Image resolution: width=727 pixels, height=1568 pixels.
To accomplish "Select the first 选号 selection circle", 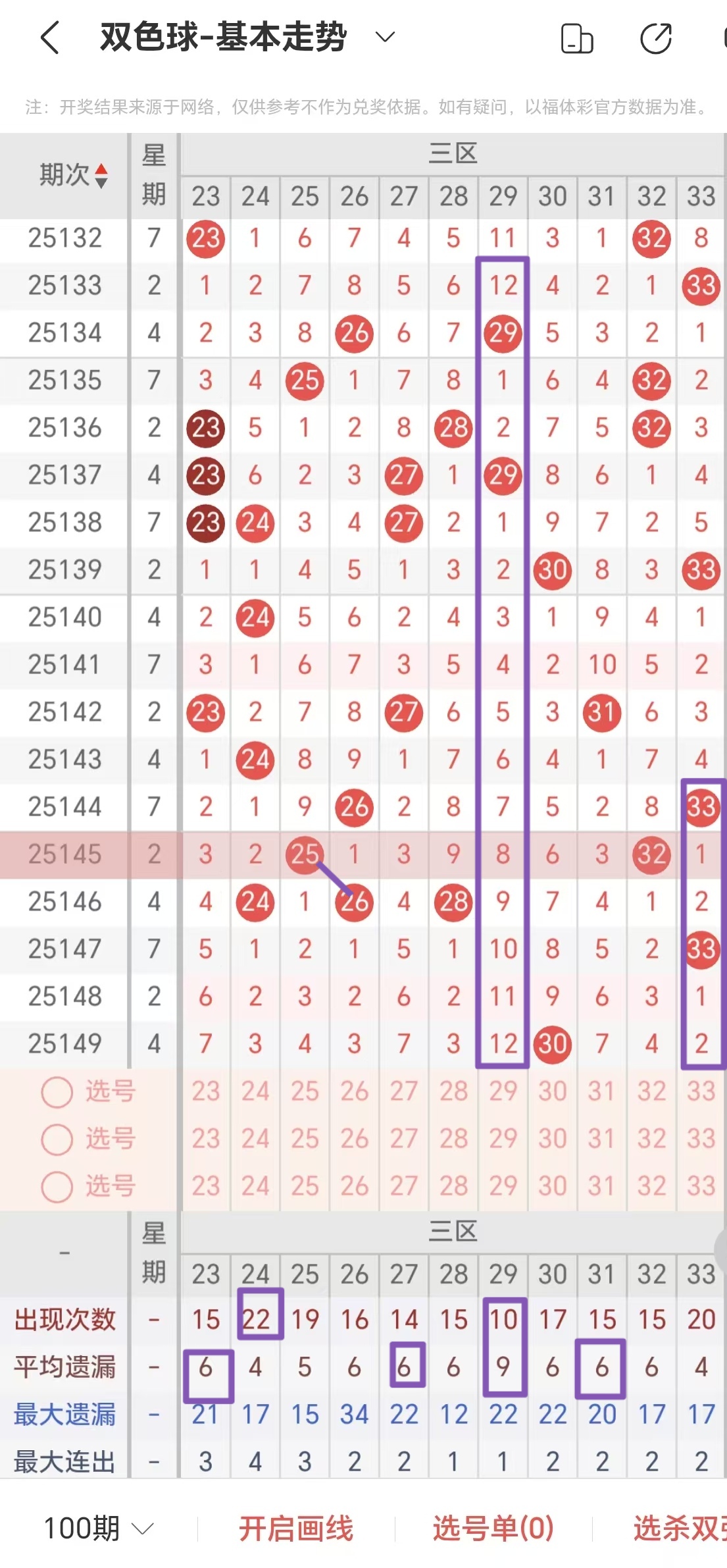I will 57,1091.
